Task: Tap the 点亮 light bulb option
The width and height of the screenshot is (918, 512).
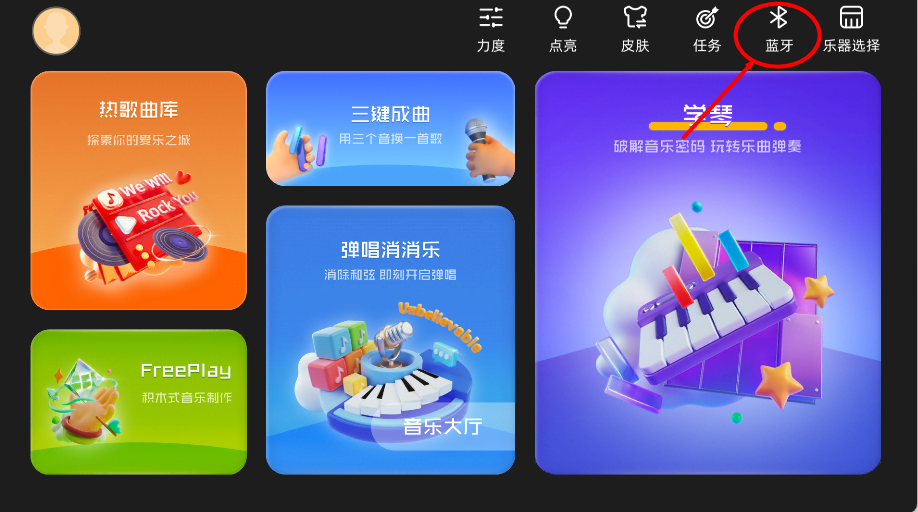Action: pos(563,29)
